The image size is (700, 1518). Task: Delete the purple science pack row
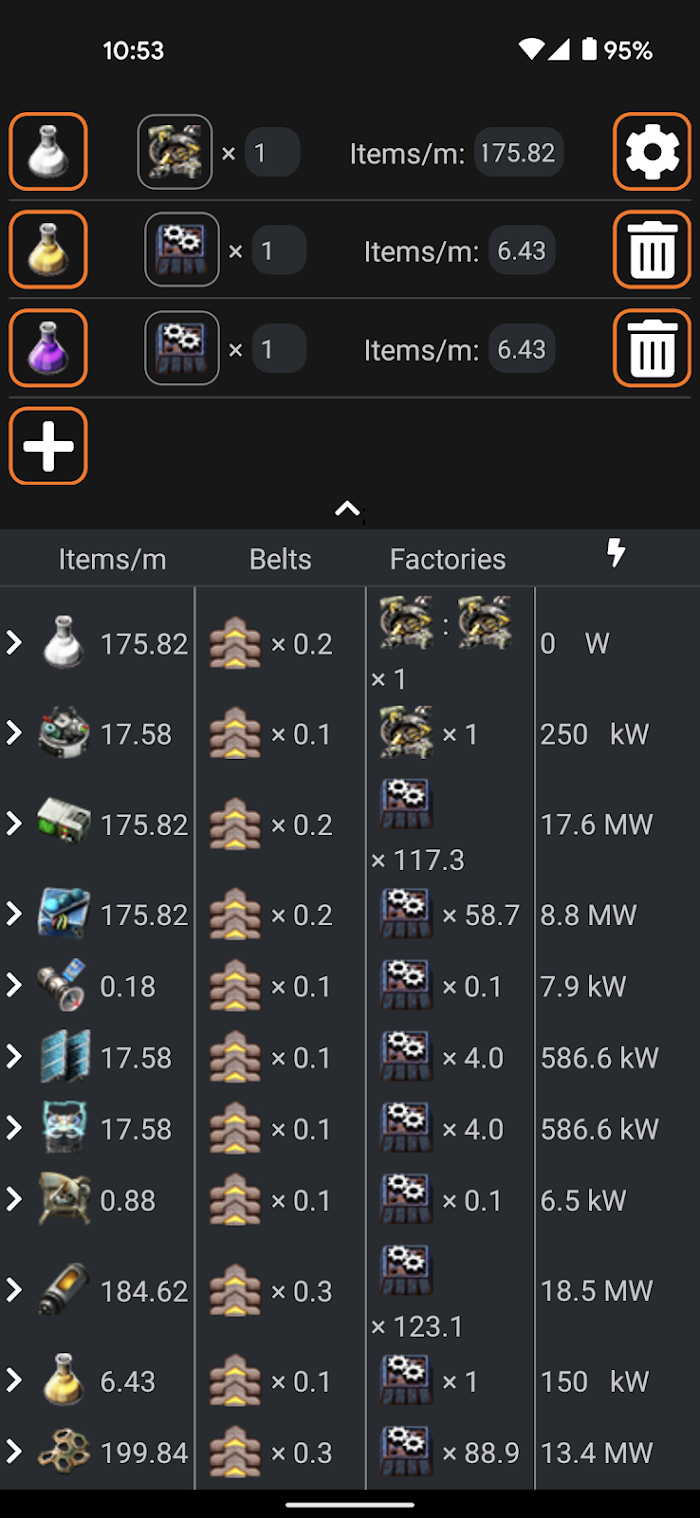click(652, 348)
